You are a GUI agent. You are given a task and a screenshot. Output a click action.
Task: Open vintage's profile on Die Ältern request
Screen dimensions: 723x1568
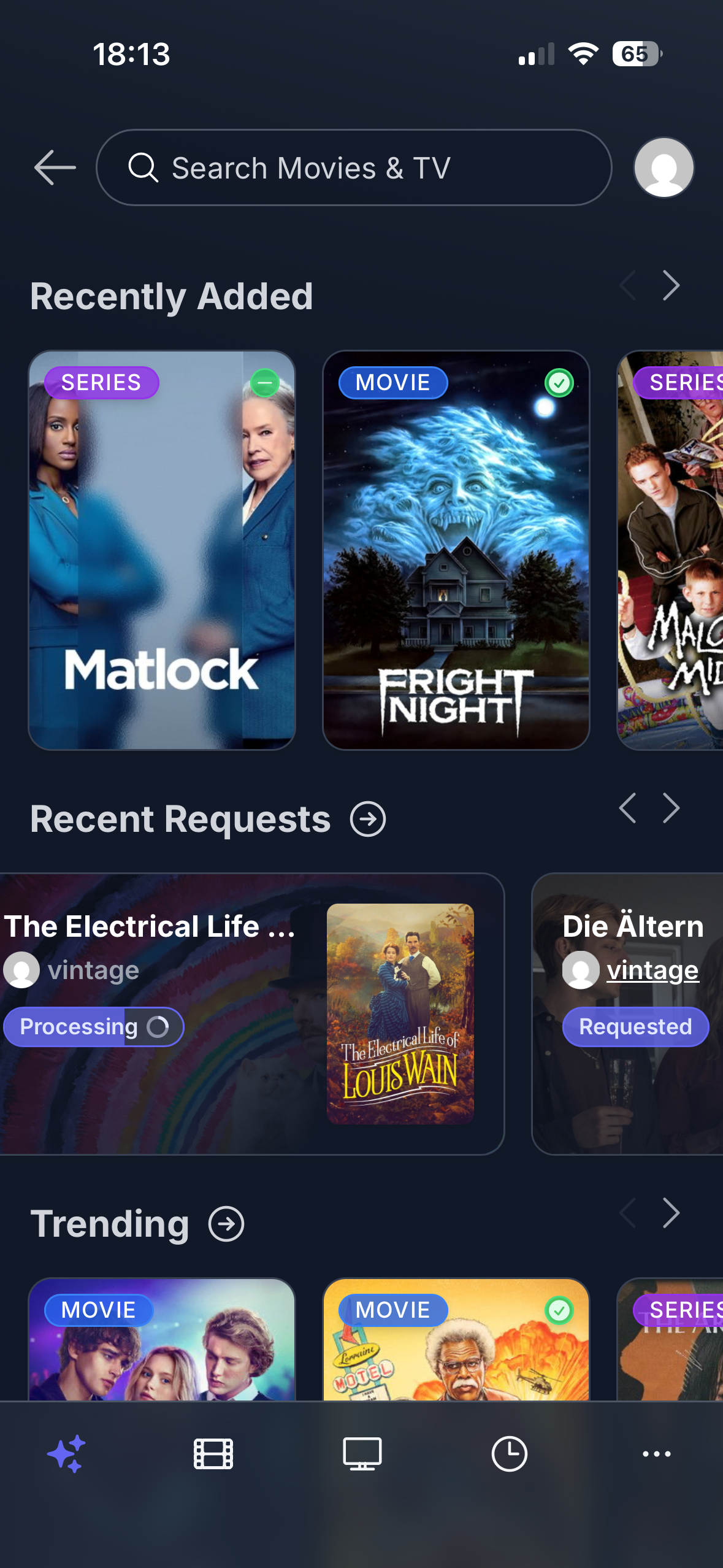point(652,970)
